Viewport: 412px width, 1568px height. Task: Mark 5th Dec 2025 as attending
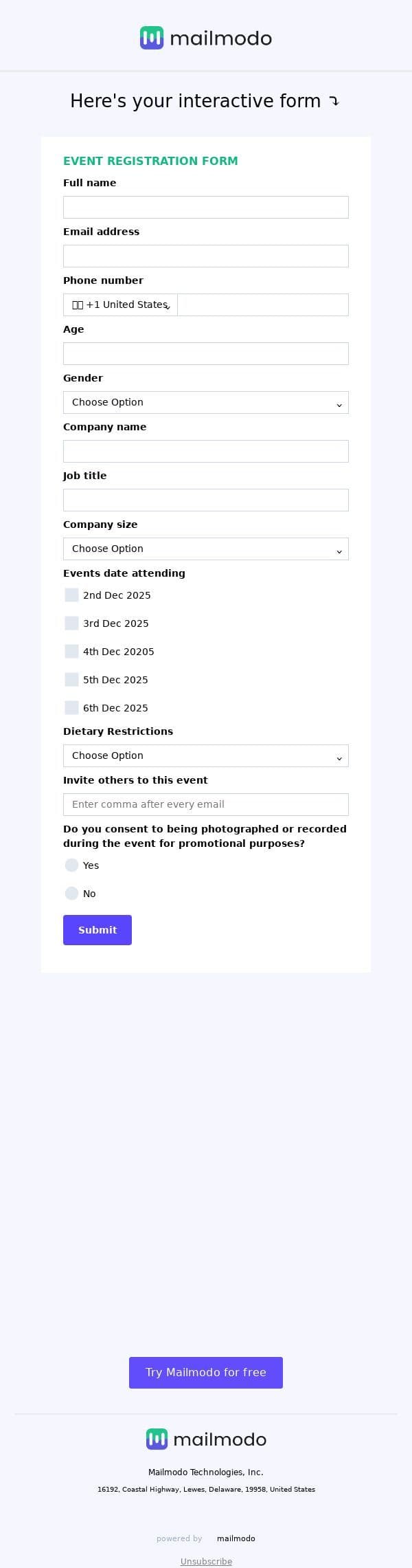coord(71,679)
